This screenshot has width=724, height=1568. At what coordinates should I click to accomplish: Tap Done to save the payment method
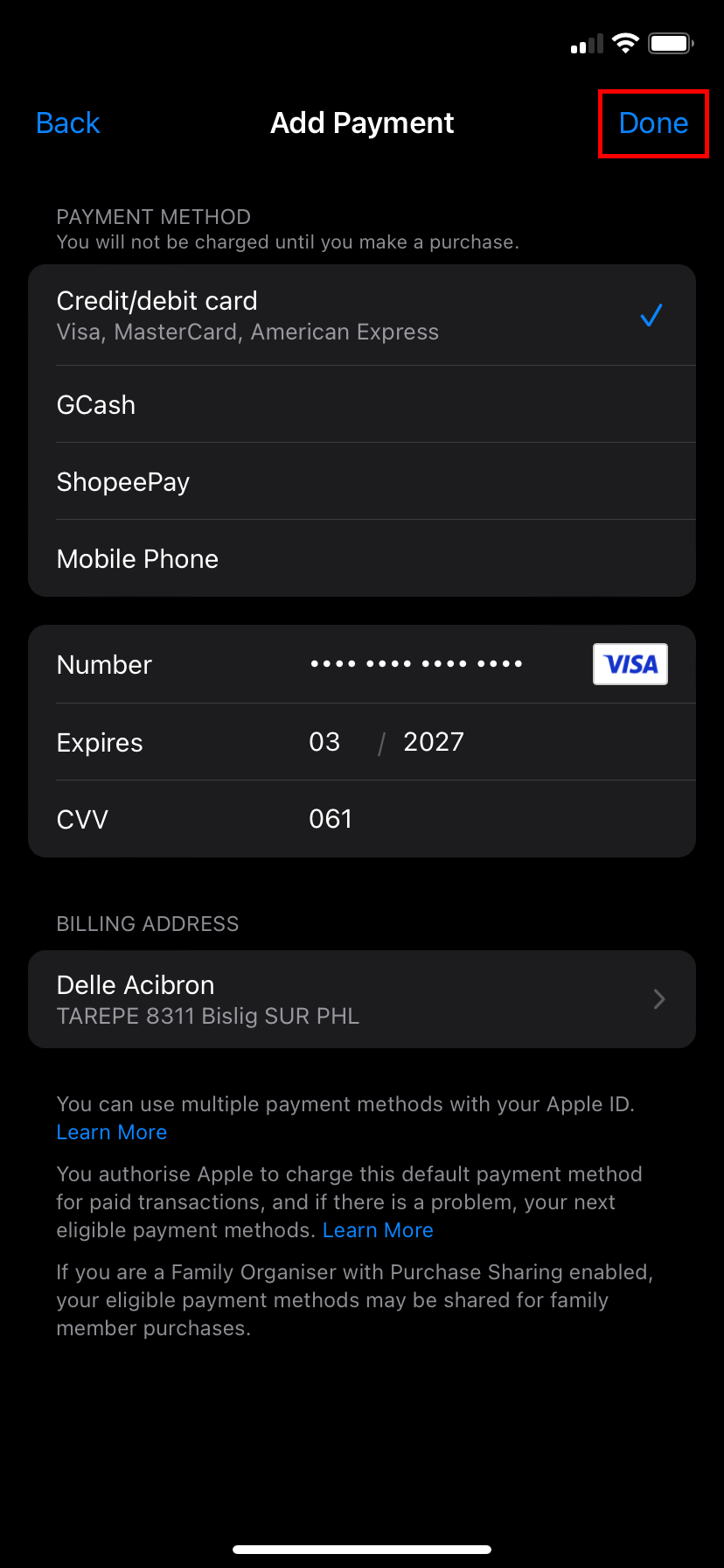tap(653, 123)
